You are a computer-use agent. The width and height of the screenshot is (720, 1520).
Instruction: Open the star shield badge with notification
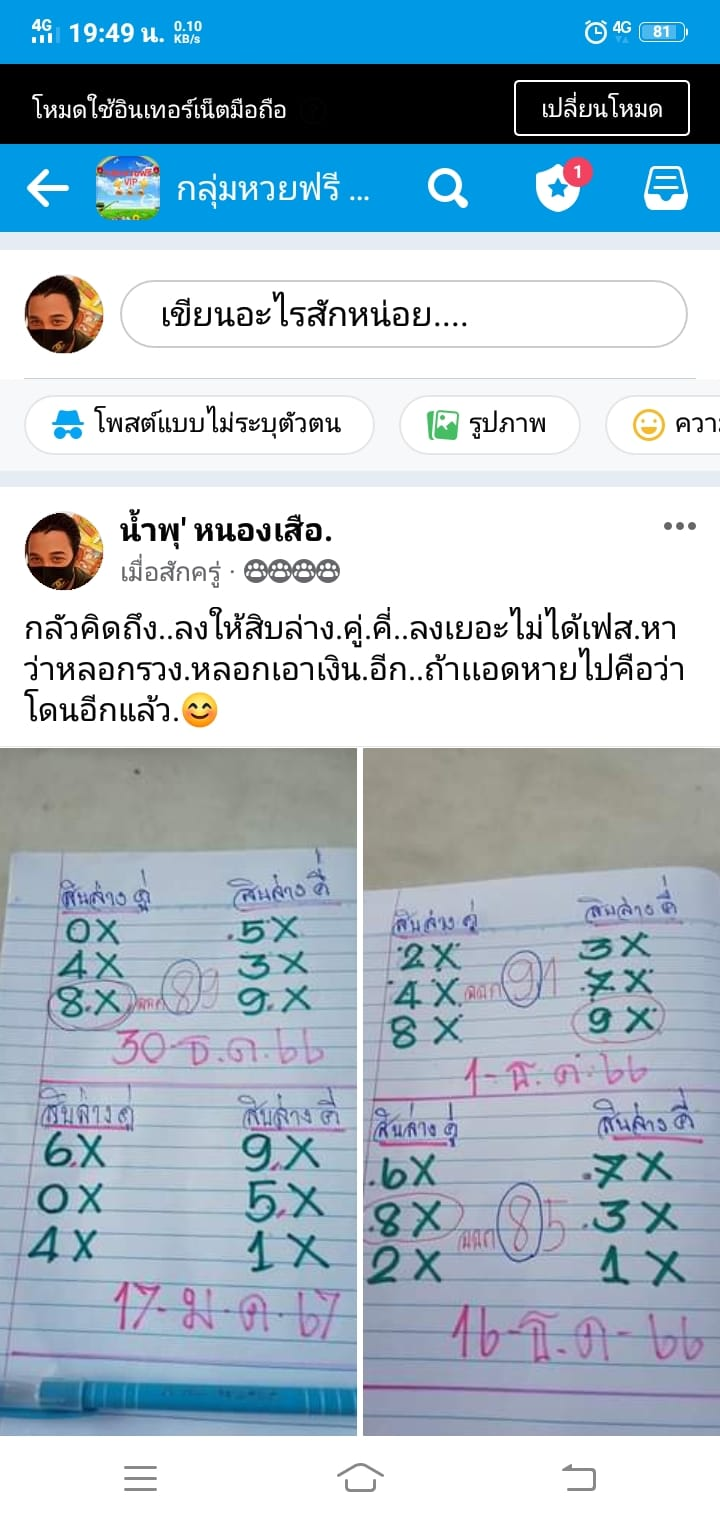pyautogui.click(x=560, y=186)
